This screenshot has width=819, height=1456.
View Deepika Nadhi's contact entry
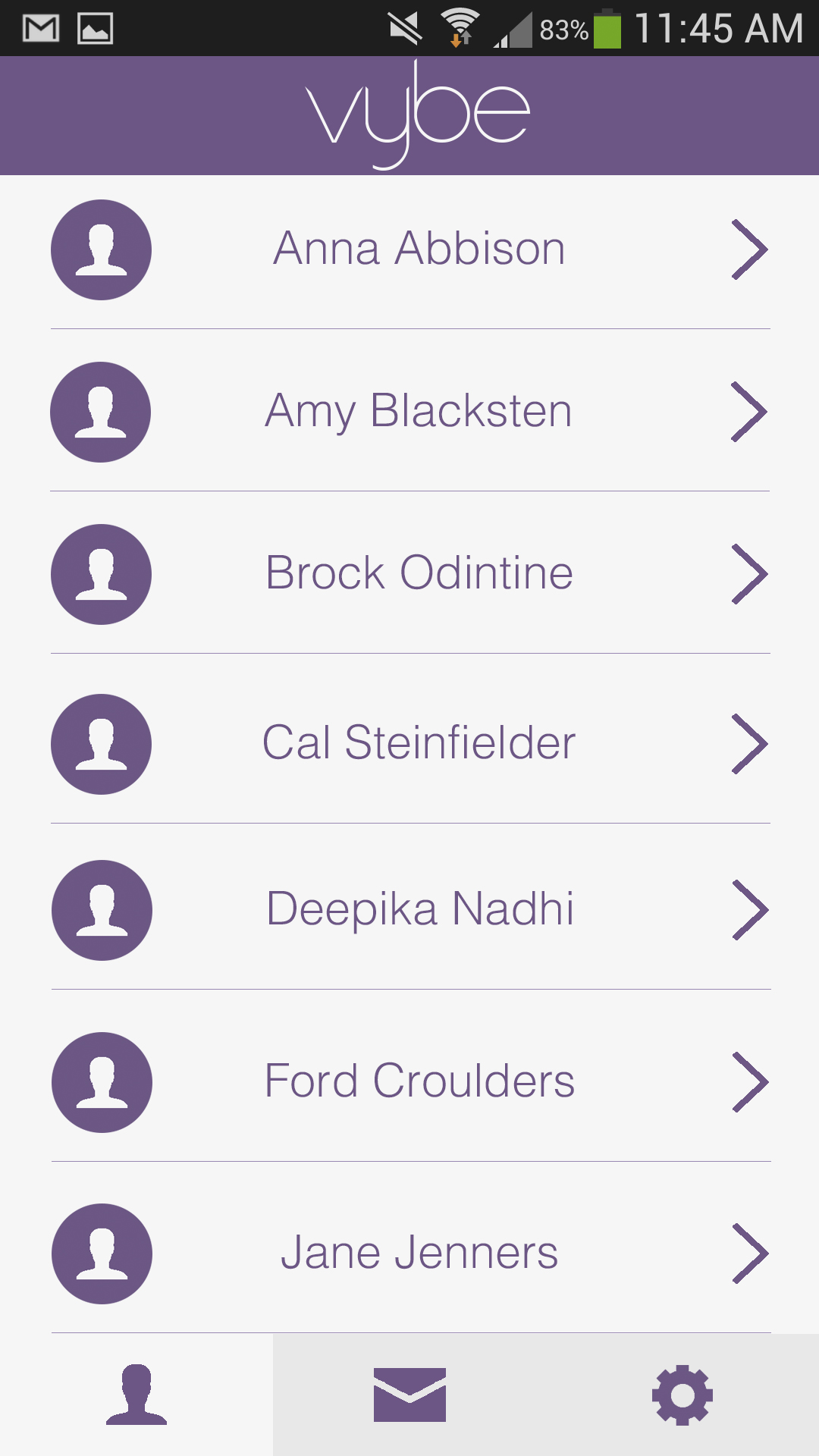(x=419, y=909)
